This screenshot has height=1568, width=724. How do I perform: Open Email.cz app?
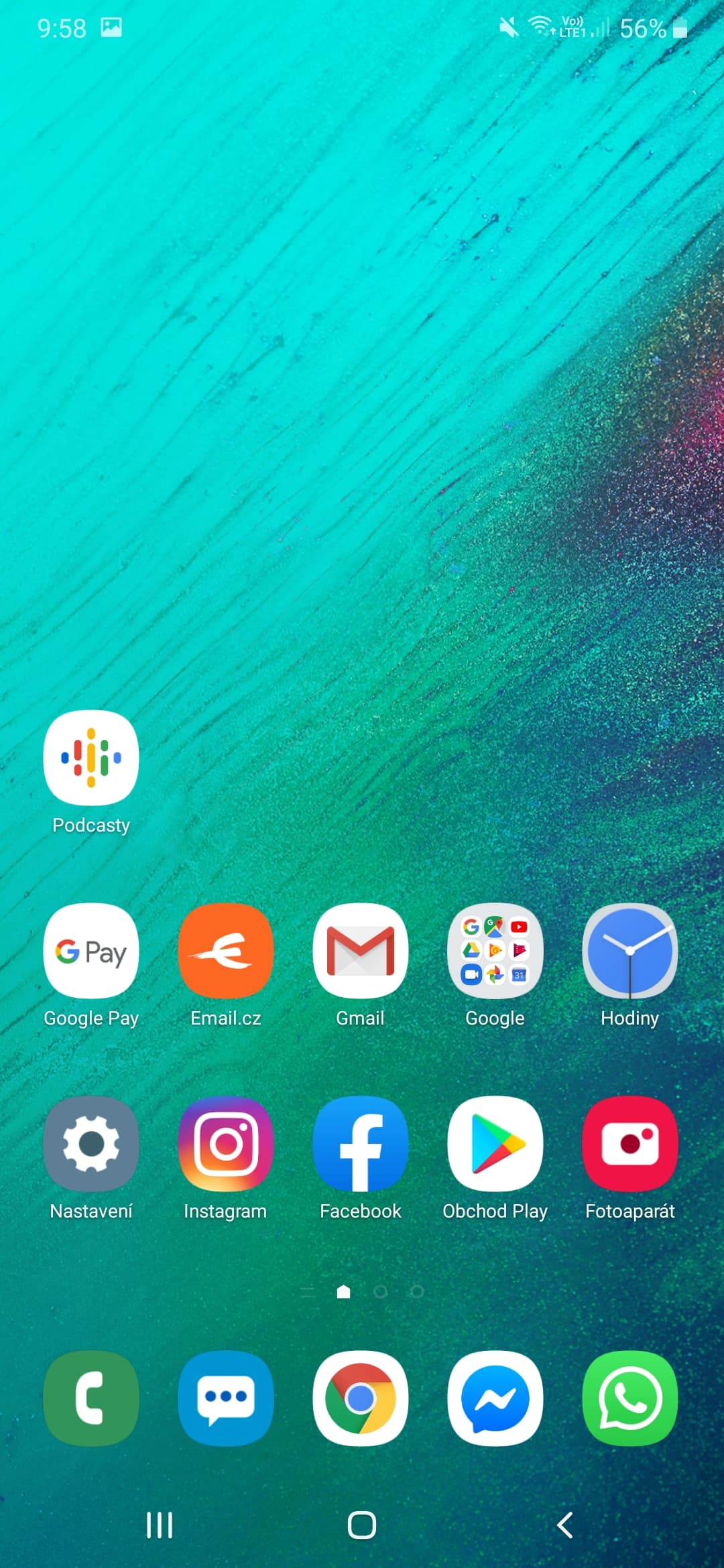226,950
